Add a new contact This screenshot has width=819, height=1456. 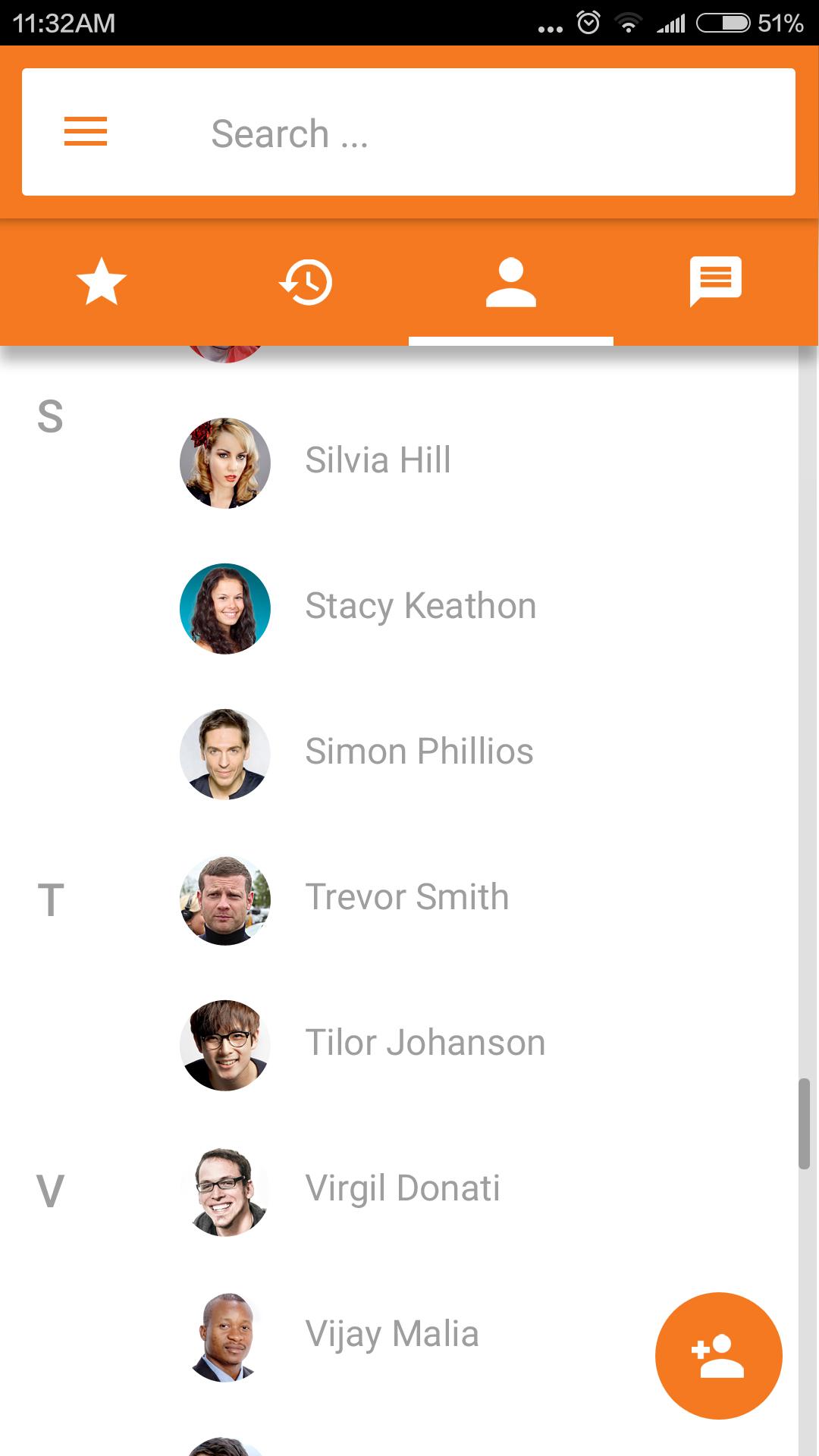718,1355
